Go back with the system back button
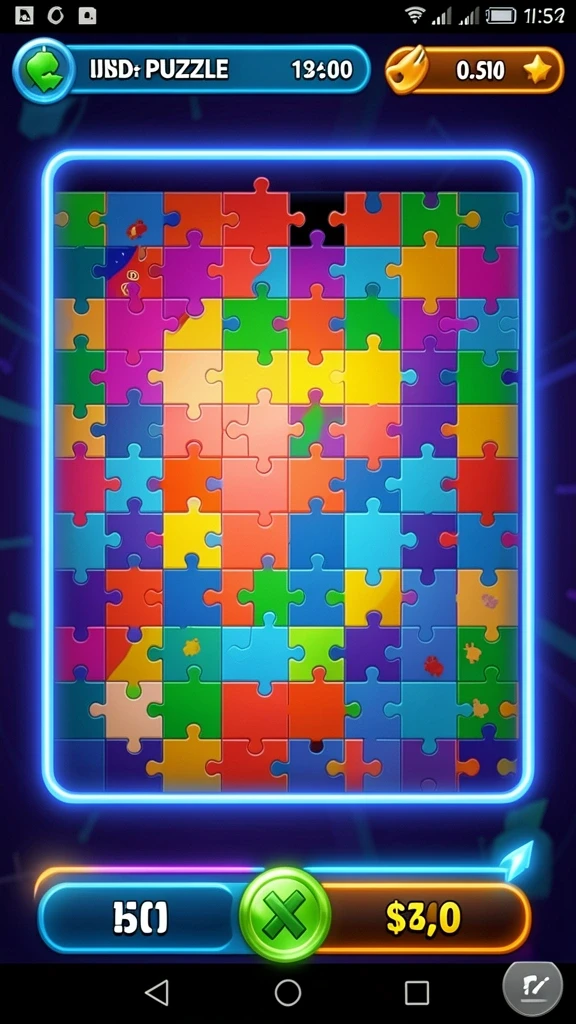576x1024 pixels. click(157, 993)
